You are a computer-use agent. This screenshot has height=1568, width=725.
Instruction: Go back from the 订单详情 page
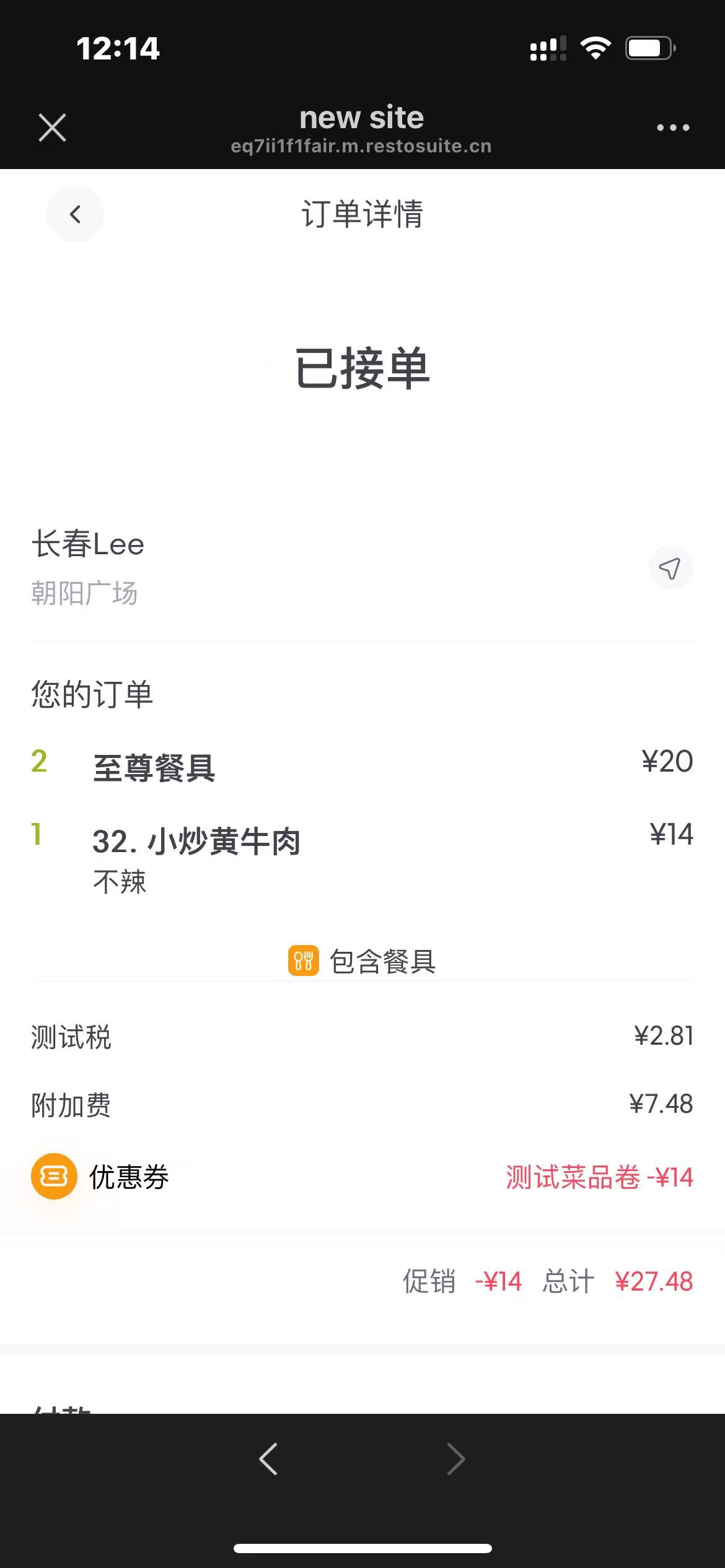[x=75, y=214]
